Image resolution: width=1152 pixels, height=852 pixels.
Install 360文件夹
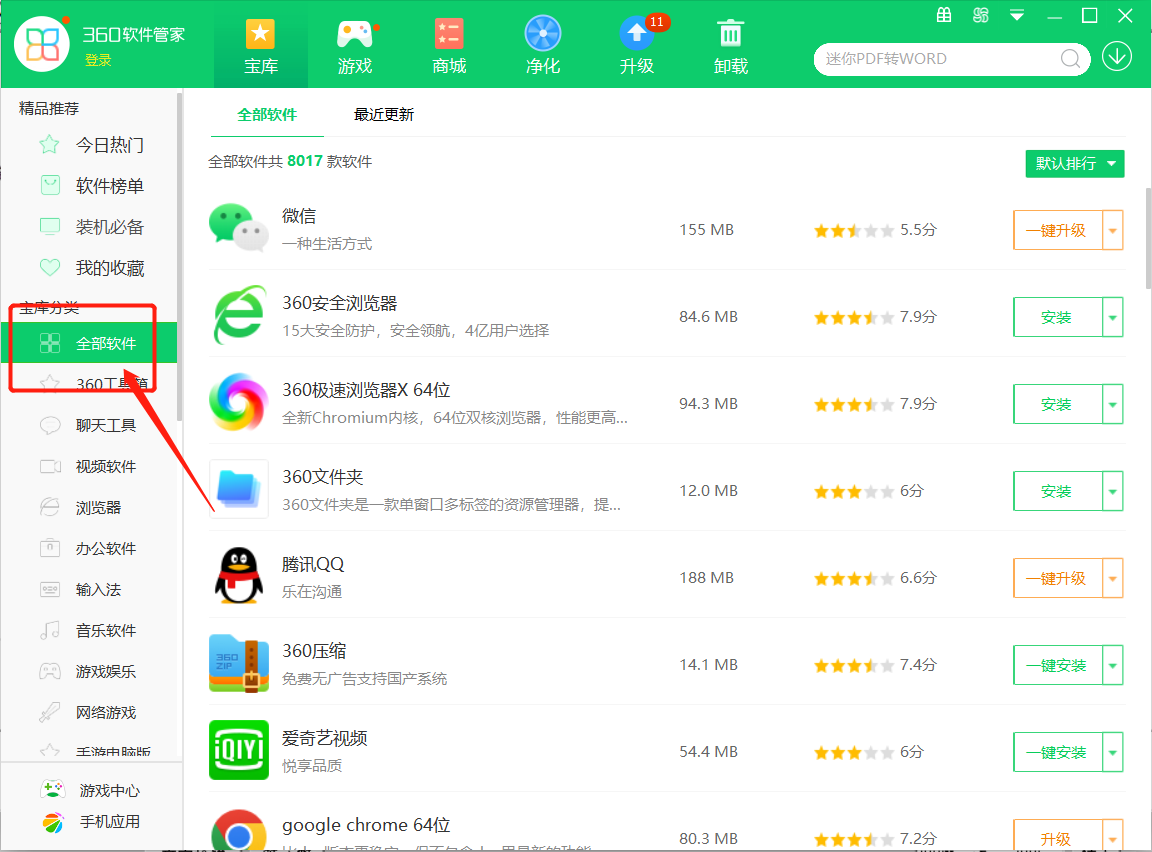tap(1056, 491)
